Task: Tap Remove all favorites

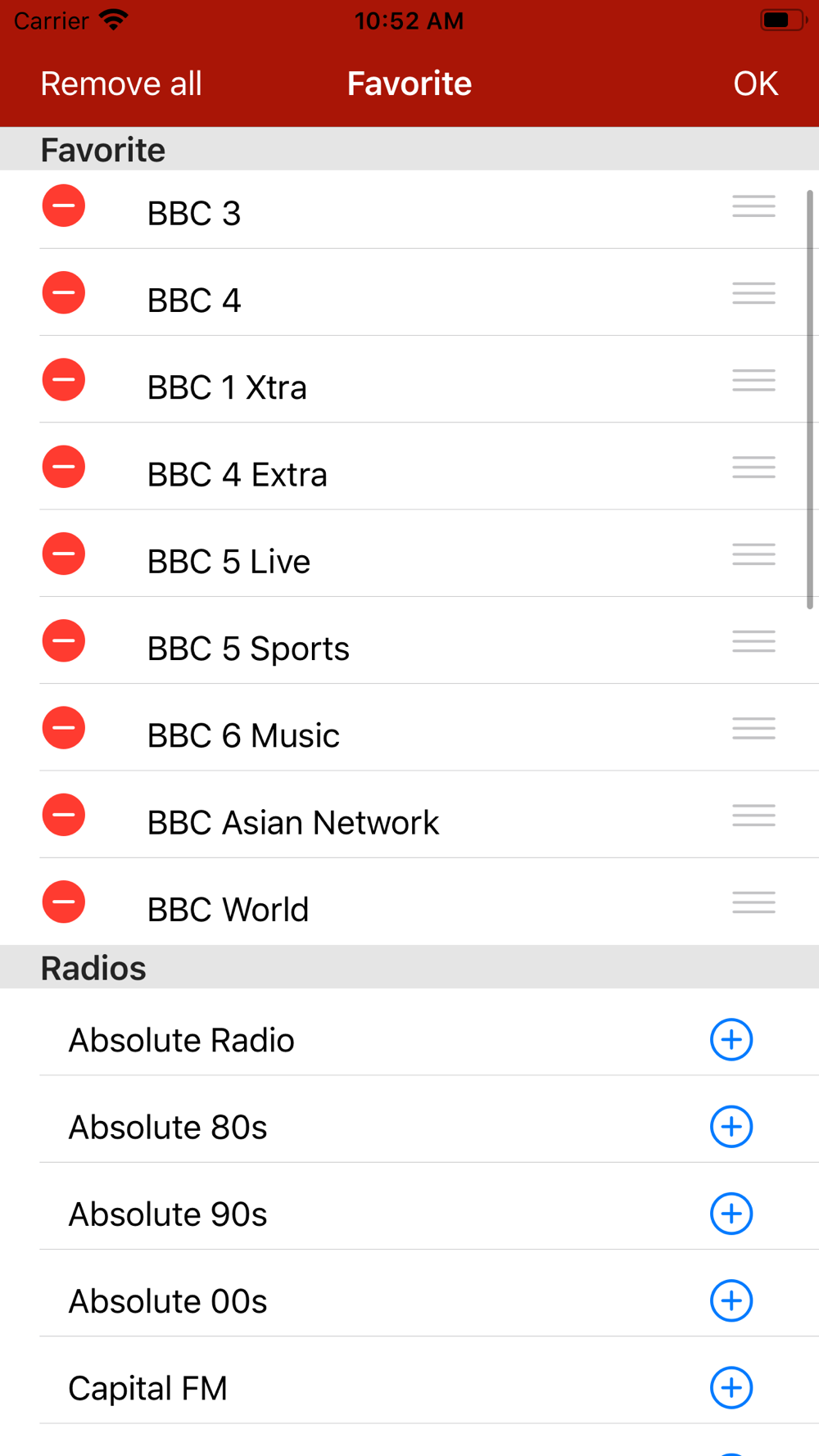Action: point(121,84)
